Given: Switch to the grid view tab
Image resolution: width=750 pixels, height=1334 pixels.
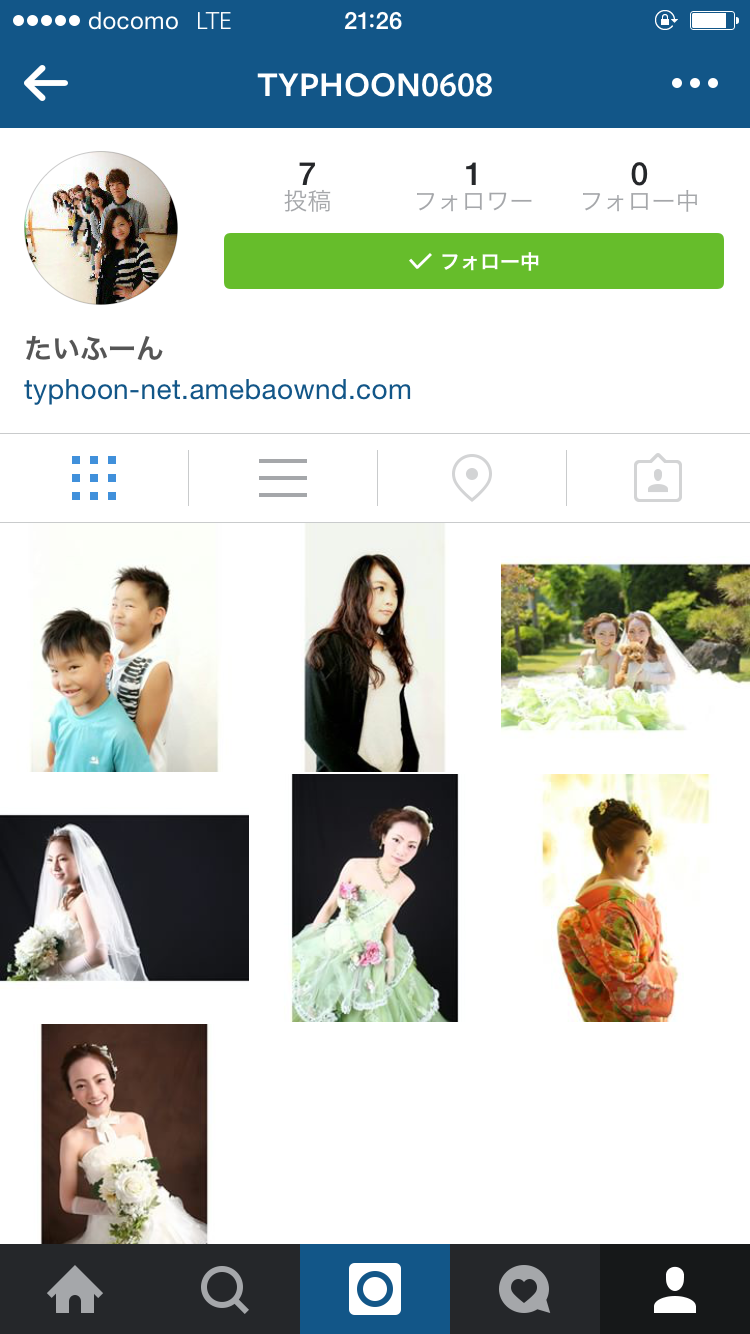Looking at the screenshot, I should click(94, 478).
